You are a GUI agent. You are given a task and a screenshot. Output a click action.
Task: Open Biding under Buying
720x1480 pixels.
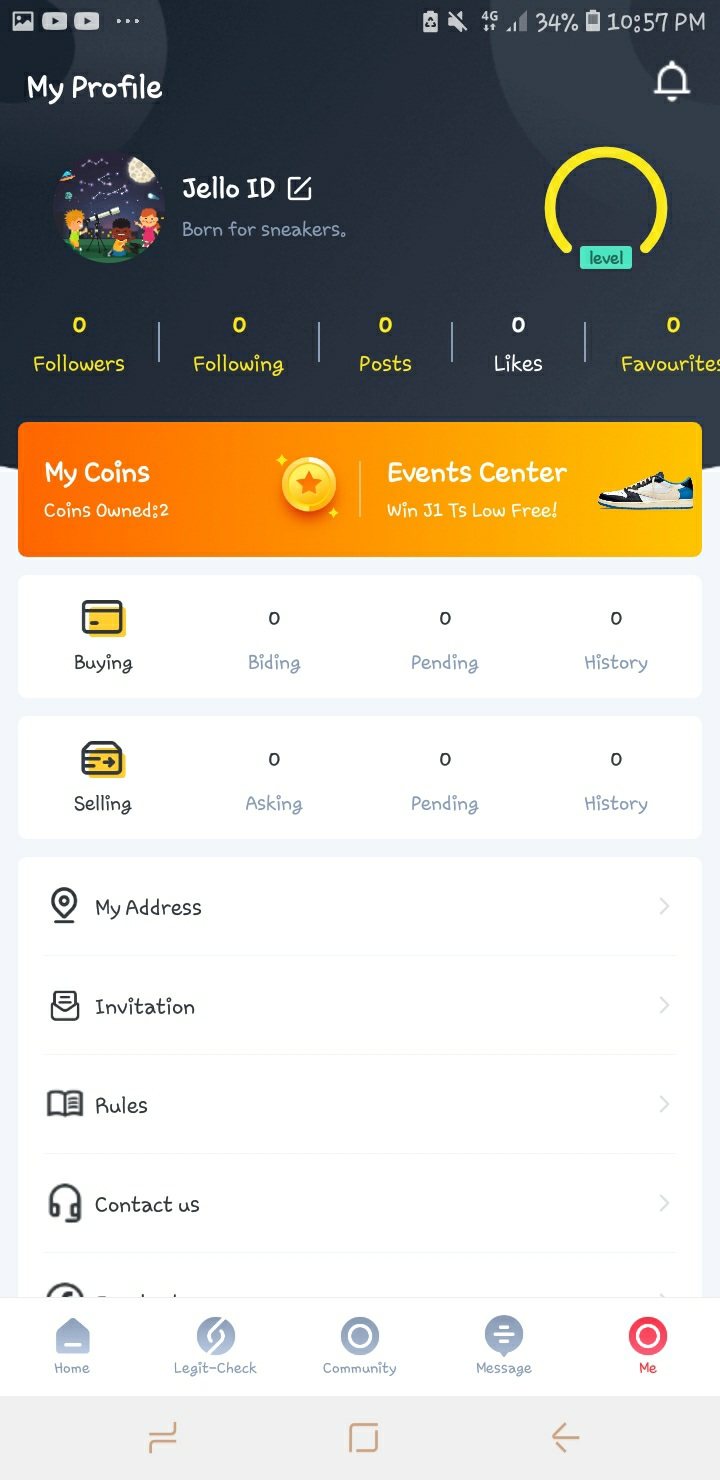[x=274, y=640]
